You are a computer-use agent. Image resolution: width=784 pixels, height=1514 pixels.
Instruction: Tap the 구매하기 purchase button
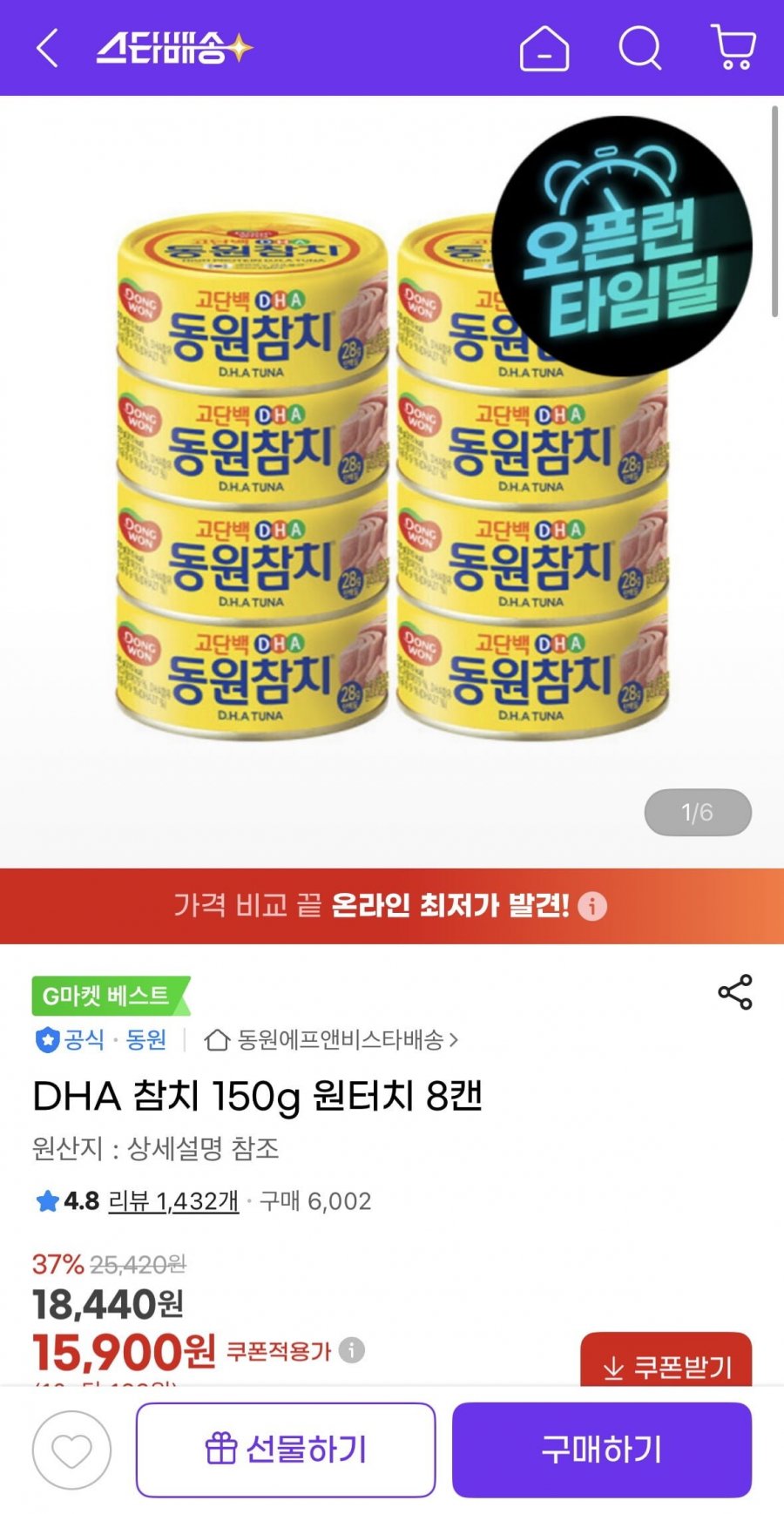(601, 1450)
